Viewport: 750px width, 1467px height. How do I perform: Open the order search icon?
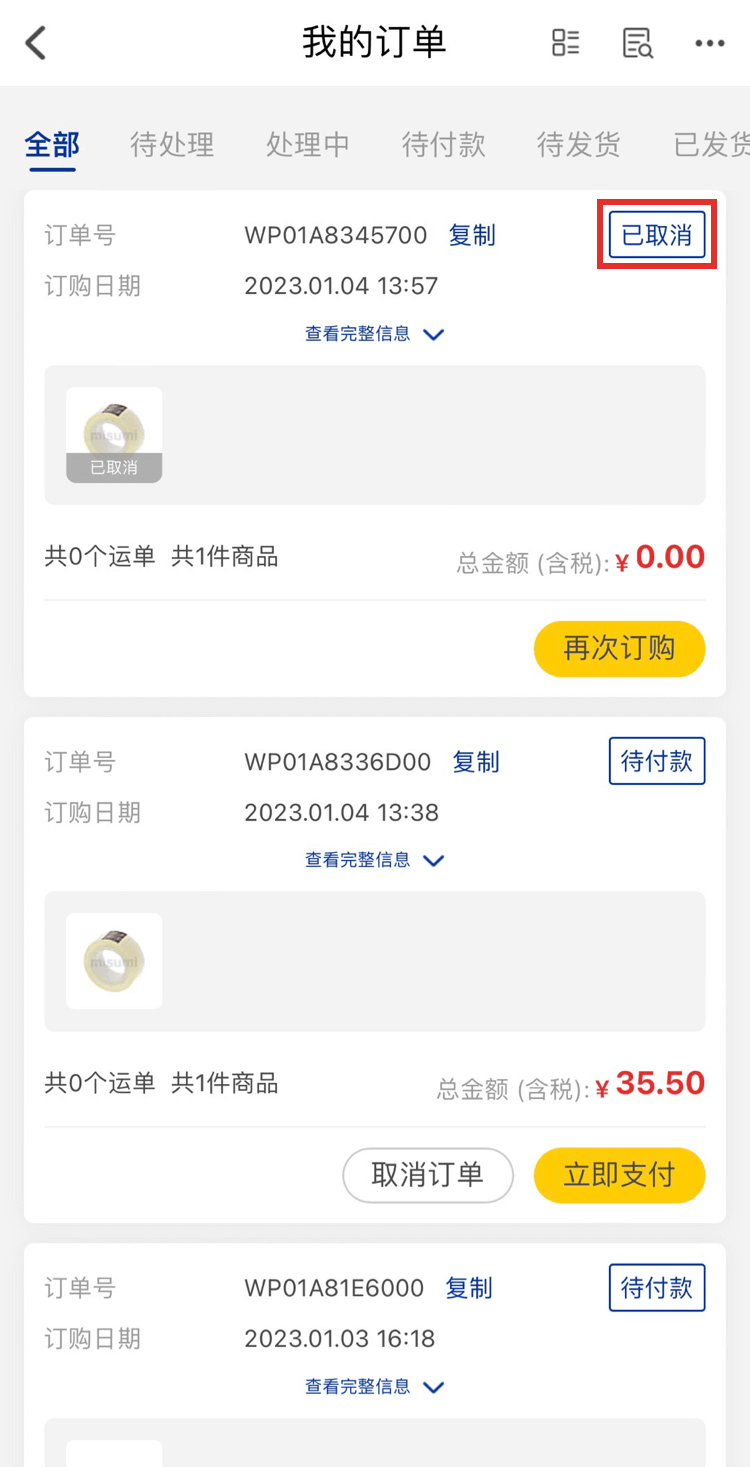[637, 43]
